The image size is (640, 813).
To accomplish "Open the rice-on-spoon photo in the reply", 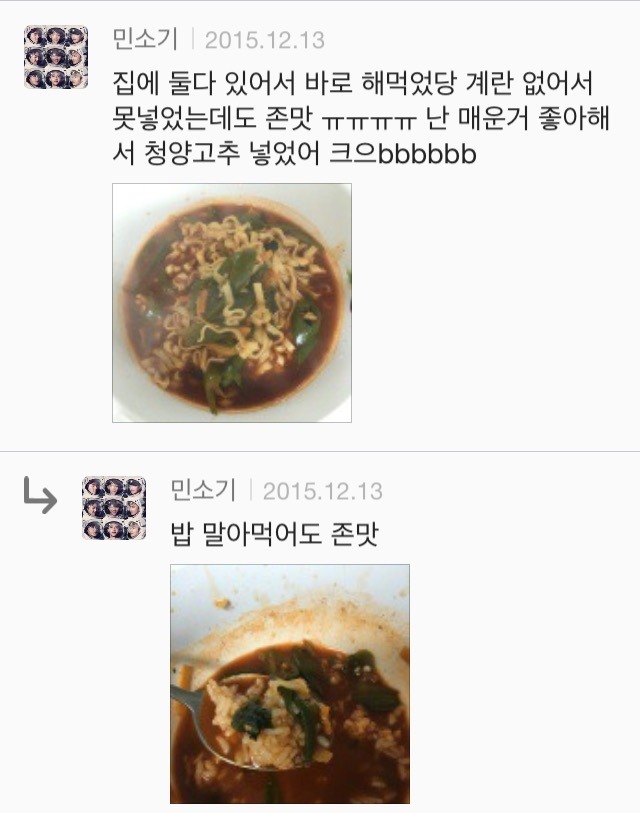I will [x=289, y=684].
